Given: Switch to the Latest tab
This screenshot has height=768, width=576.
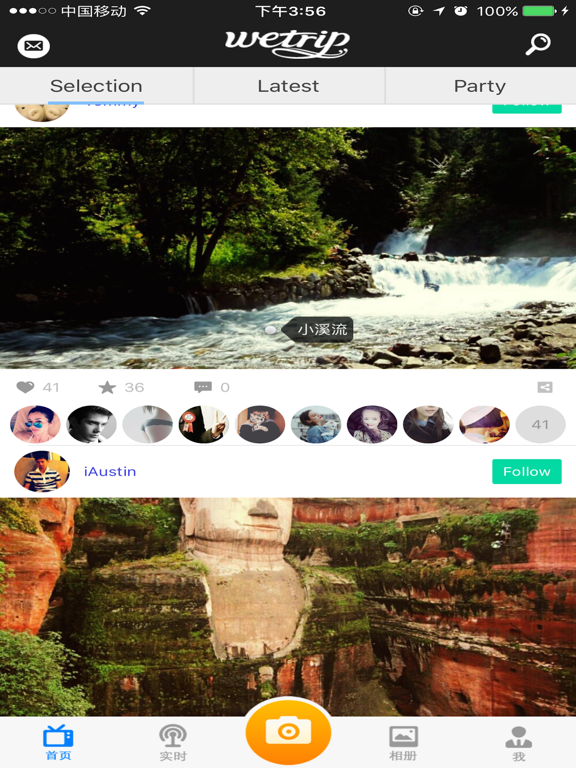Looking at the screenshot, I should (x=288, y=86).
